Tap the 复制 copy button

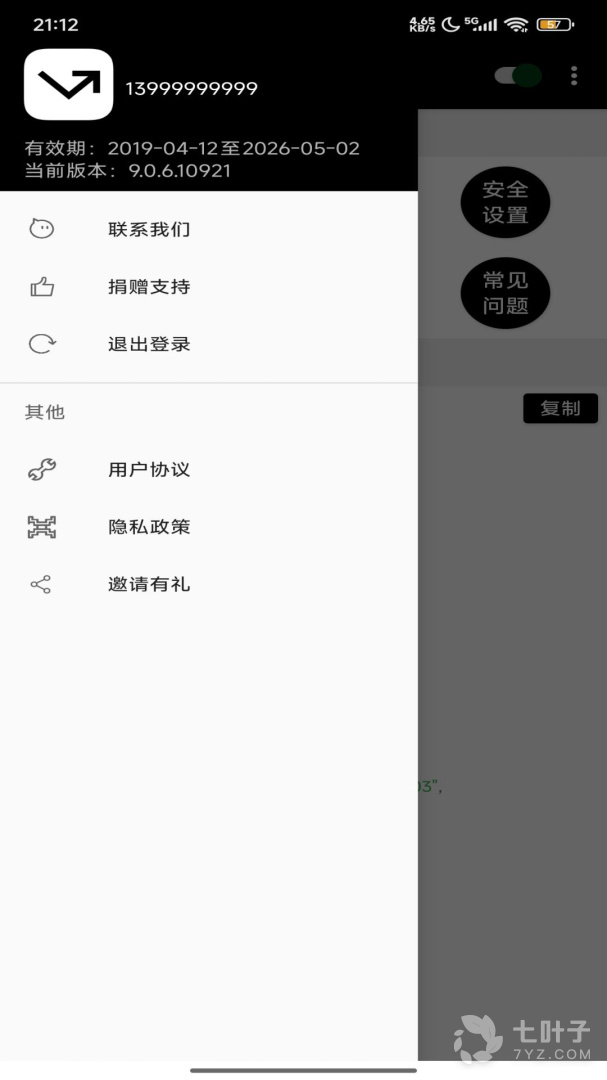click(x=560, y=408)
